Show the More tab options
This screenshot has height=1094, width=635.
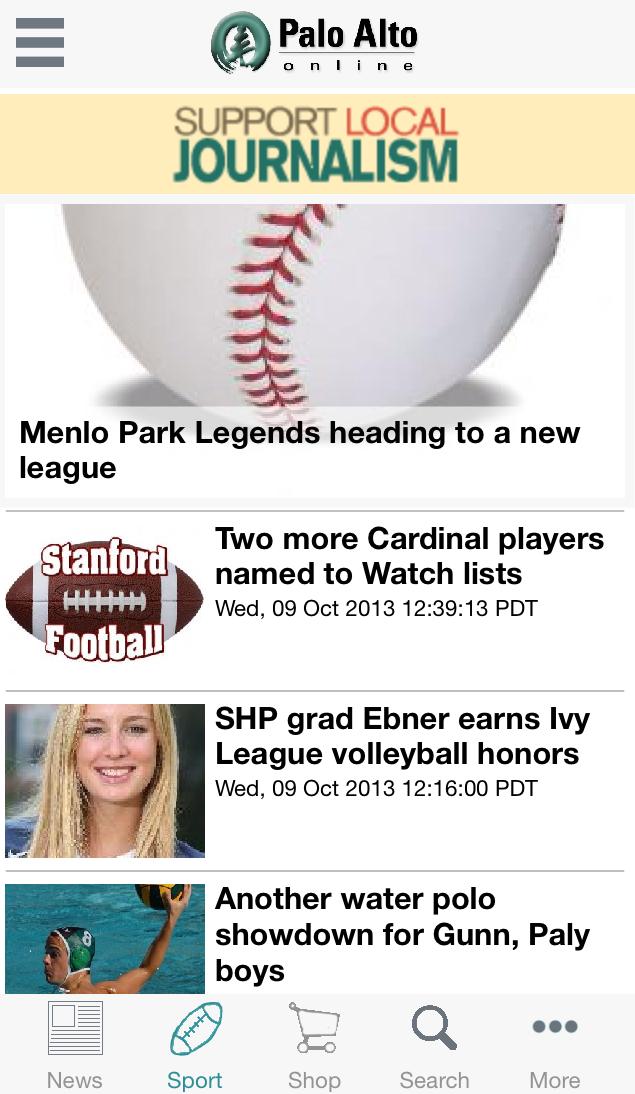(x=555, y=1046)
